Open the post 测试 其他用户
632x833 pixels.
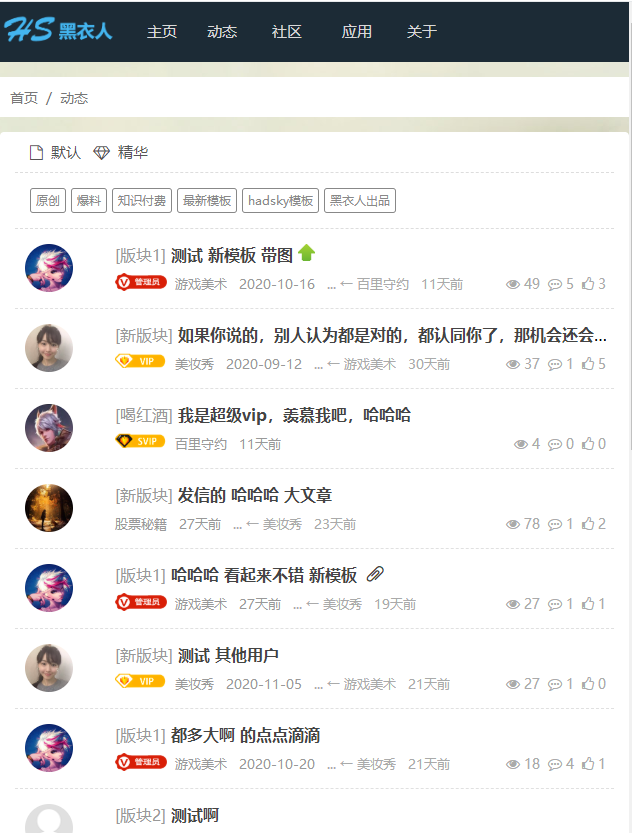[228, 655]
